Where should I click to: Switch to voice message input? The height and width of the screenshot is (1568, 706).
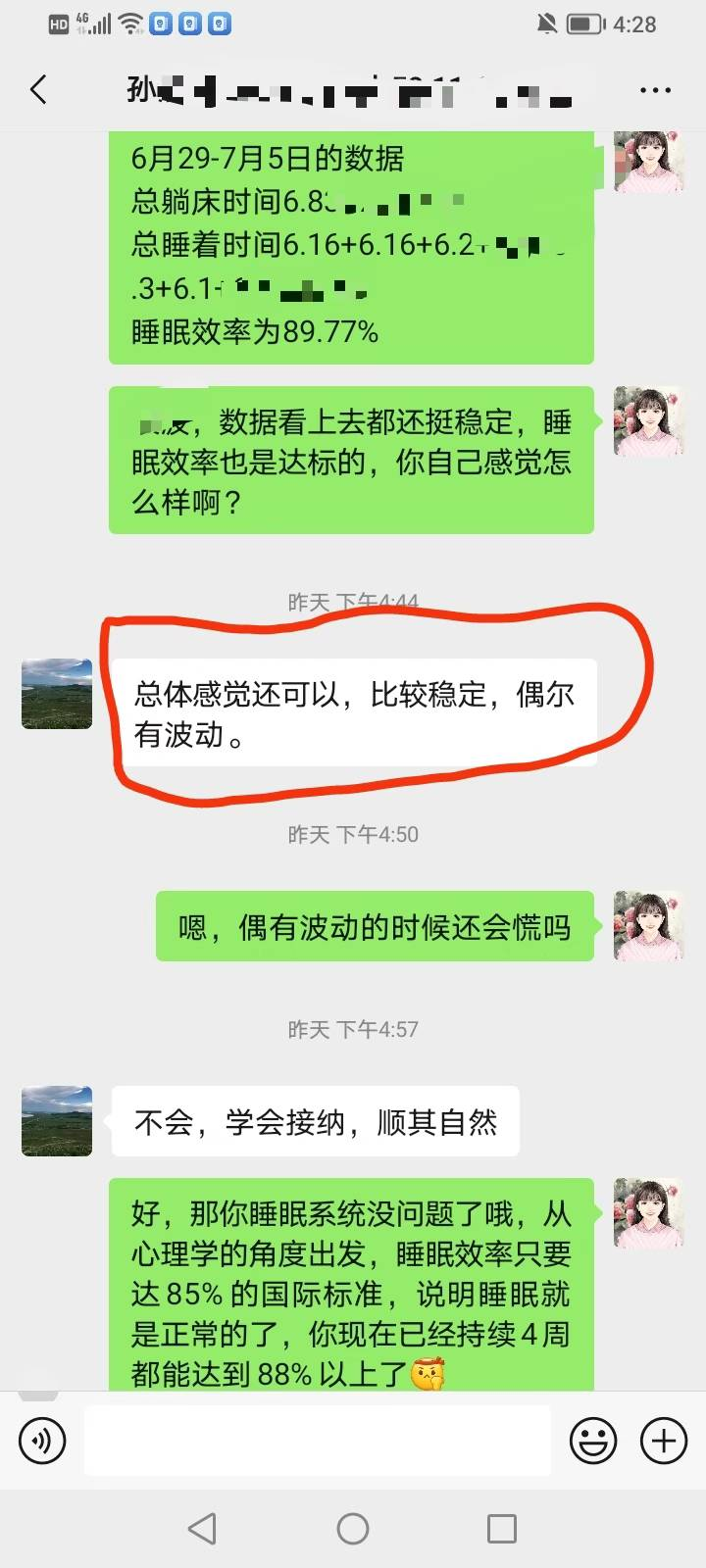point(42,1441)
